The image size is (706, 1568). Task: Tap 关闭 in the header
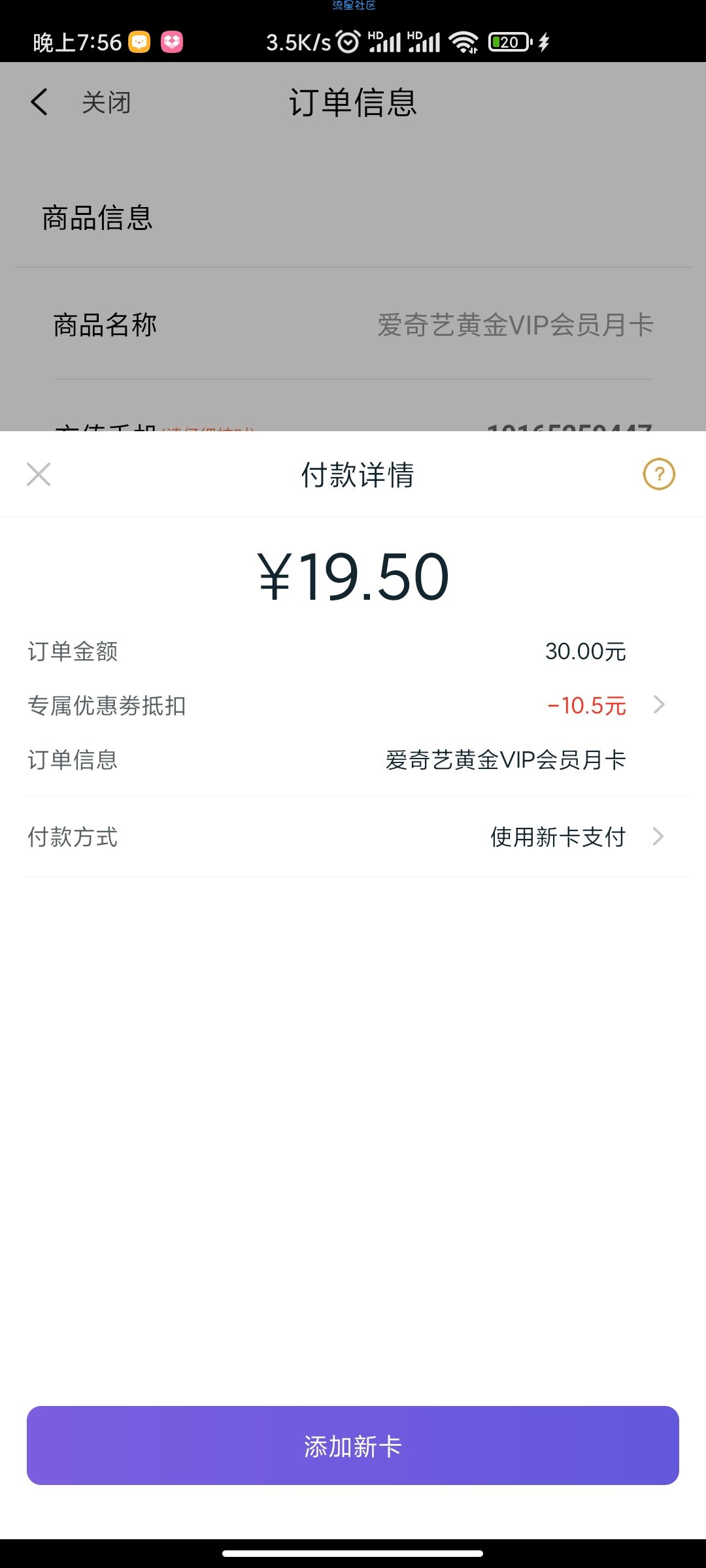(106, 103)
